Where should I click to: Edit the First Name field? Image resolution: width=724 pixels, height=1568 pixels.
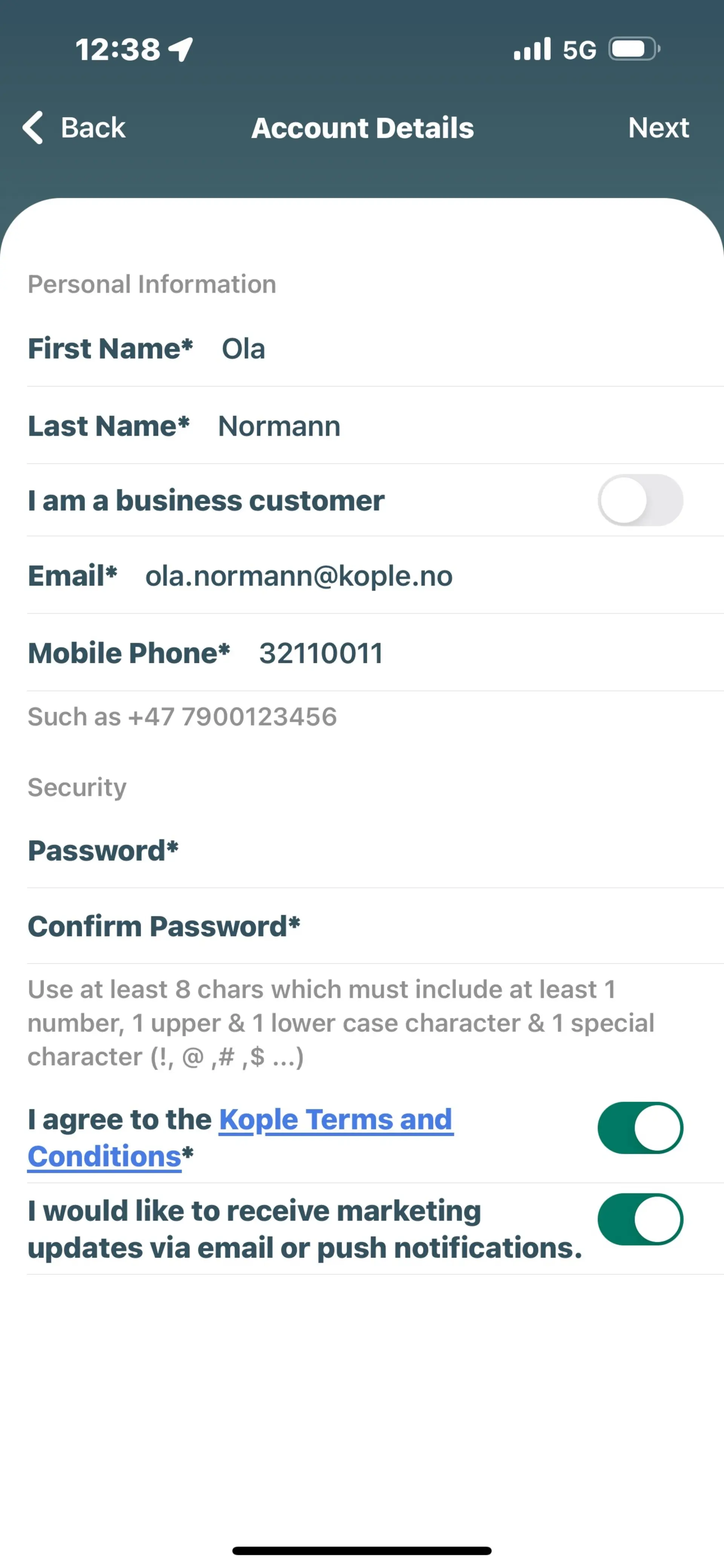pyautogui.click(x=426, y=349)
